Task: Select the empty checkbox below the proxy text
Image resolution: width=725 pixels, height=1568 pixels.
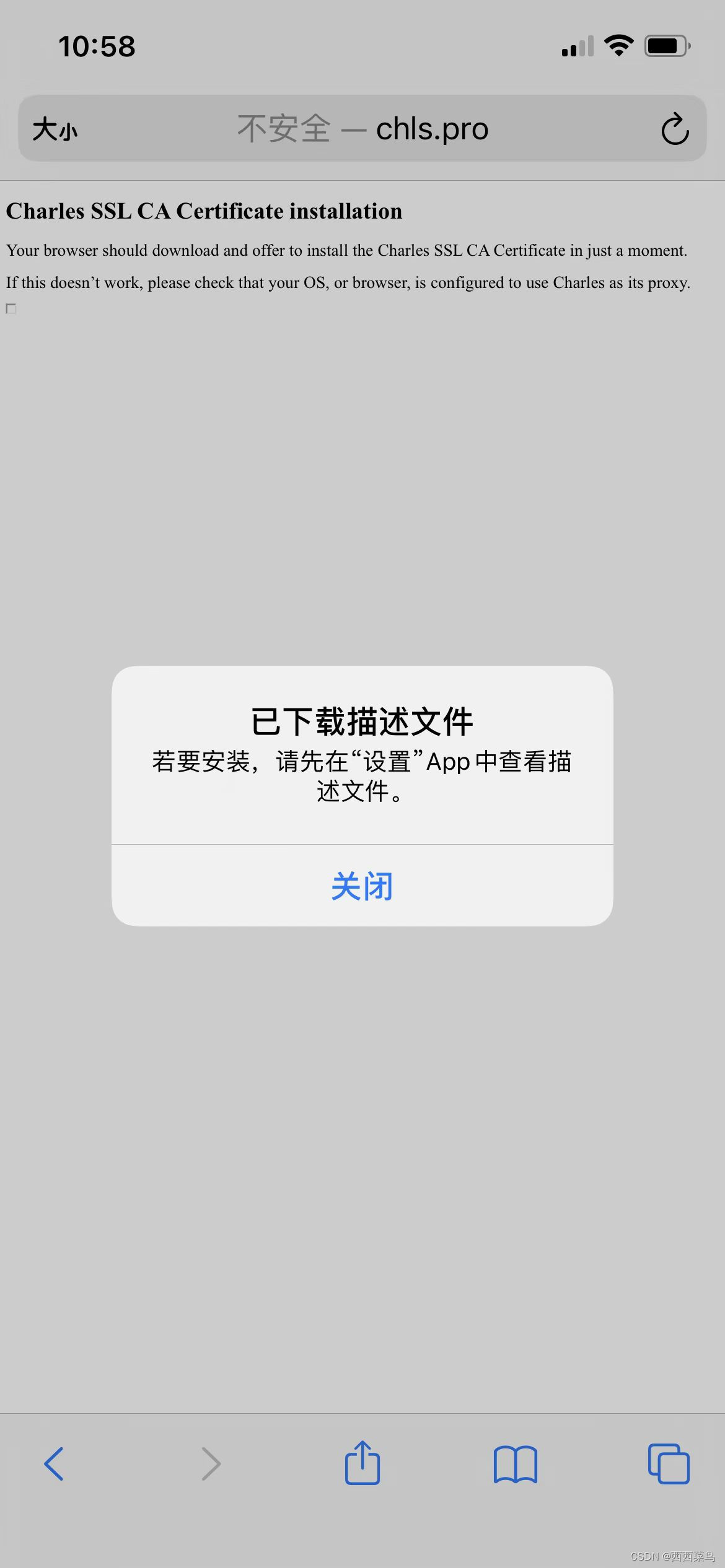Action: tap(12, 309)
